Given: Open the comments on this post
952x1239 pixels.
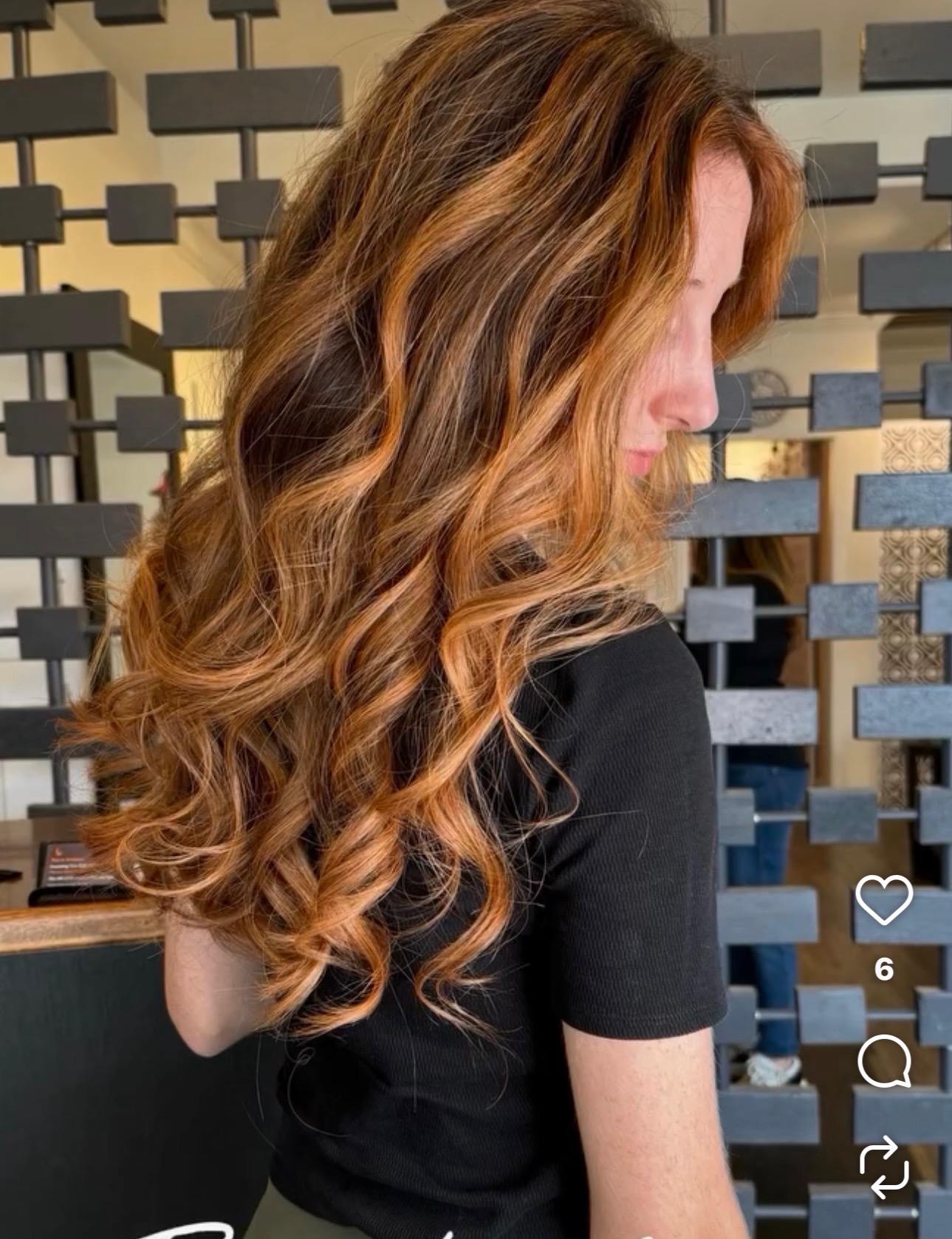Looking at the screenshot, I should click(884, 1061).
